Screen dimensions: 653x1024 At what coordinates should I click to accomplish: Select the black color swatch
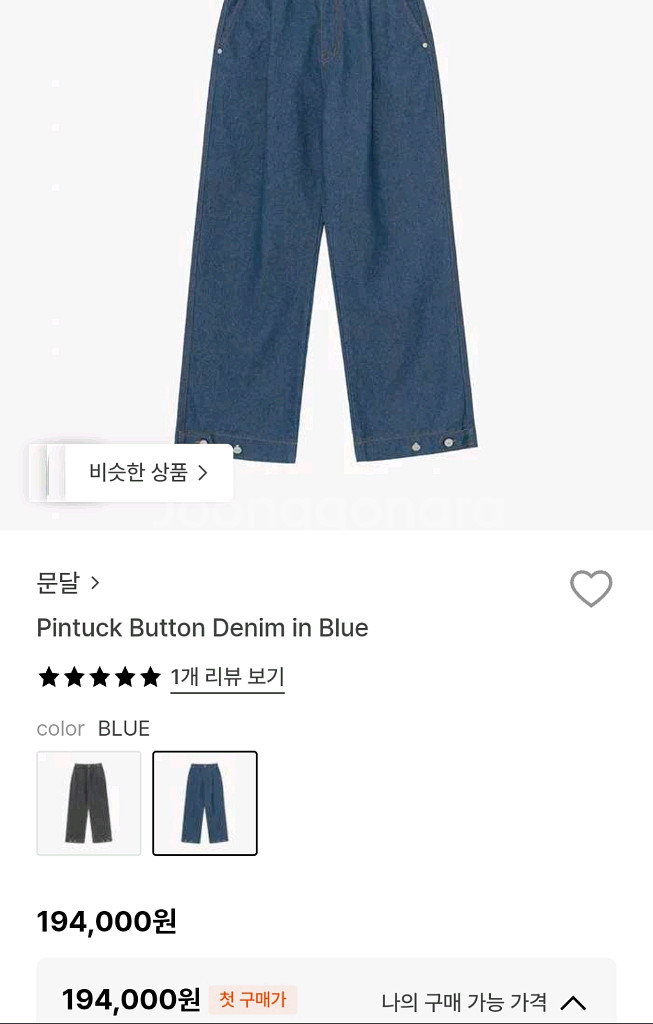coord(89,803)
